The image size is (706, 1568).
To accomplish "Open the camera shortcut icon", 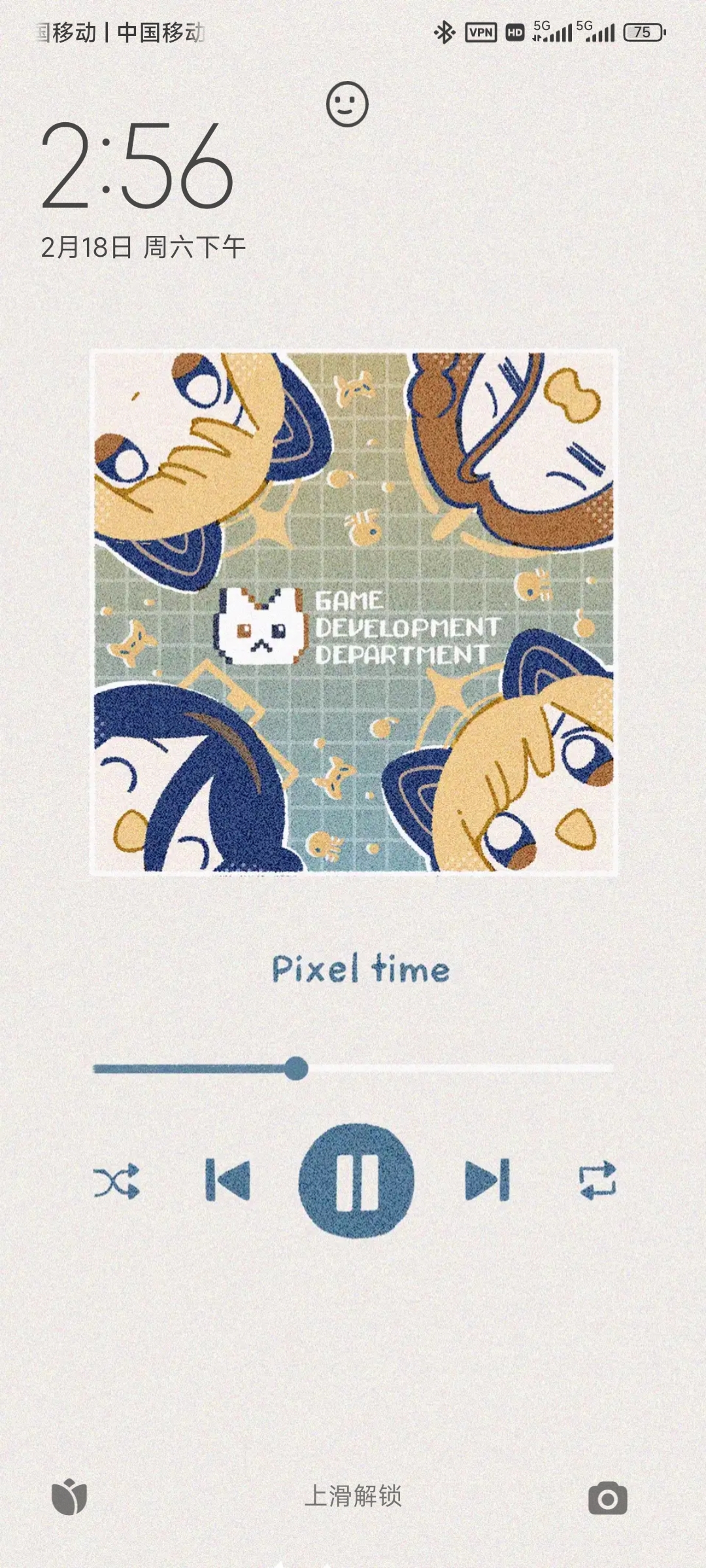I will (x=607, y=1498).
